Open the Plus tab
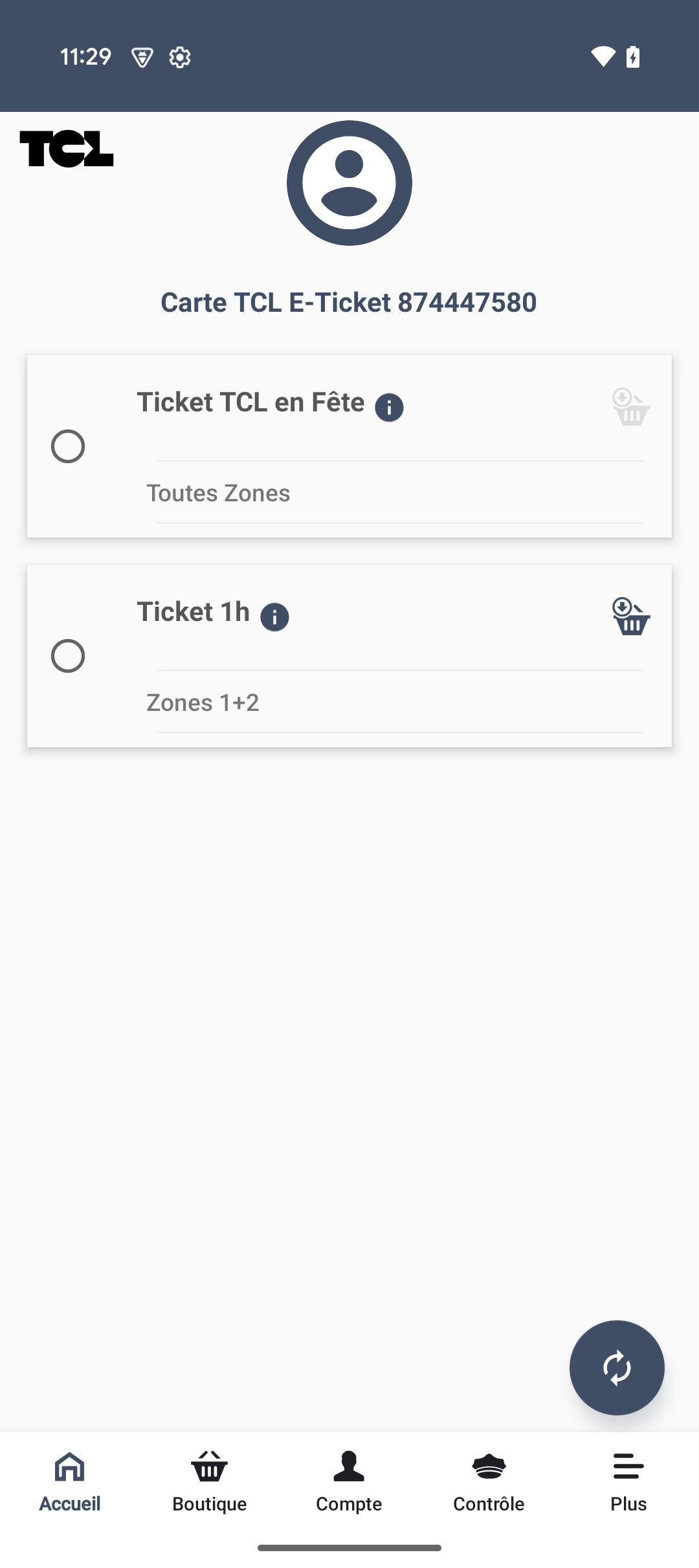 pos(628,1481)
